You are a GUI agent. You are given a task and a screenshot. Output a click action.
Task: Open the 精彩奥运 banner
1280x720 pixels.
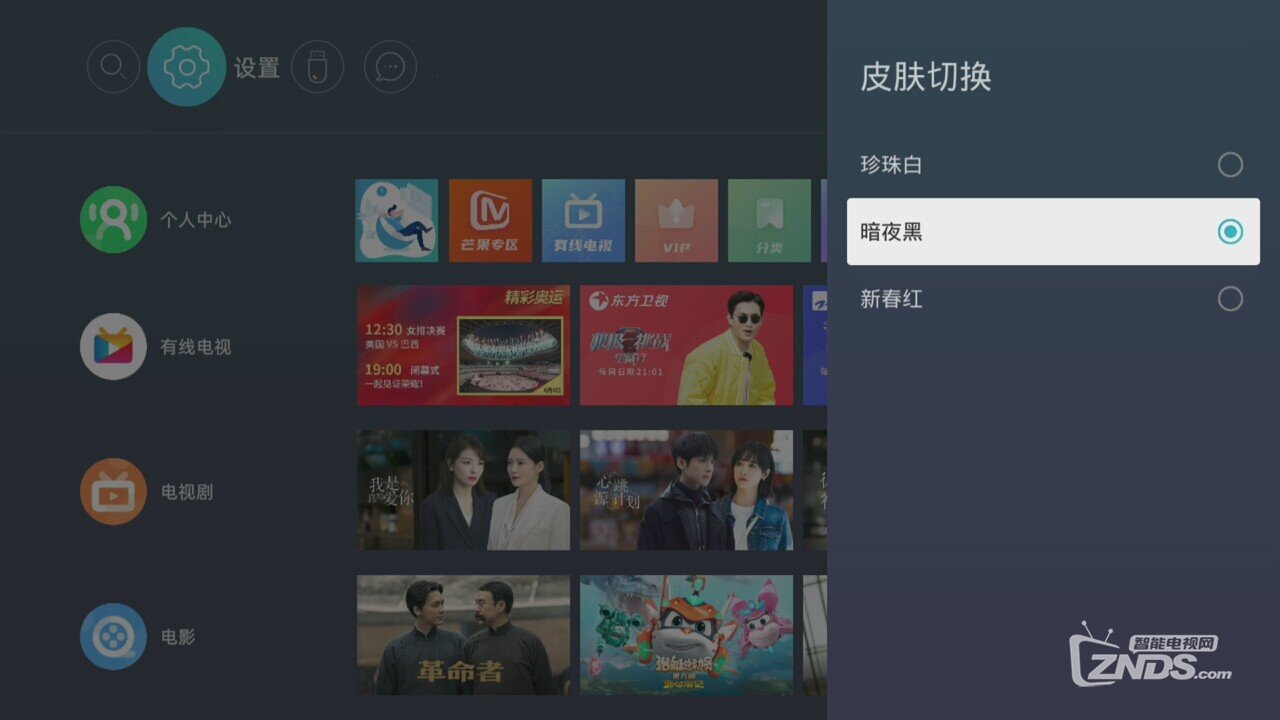point(464,345)
